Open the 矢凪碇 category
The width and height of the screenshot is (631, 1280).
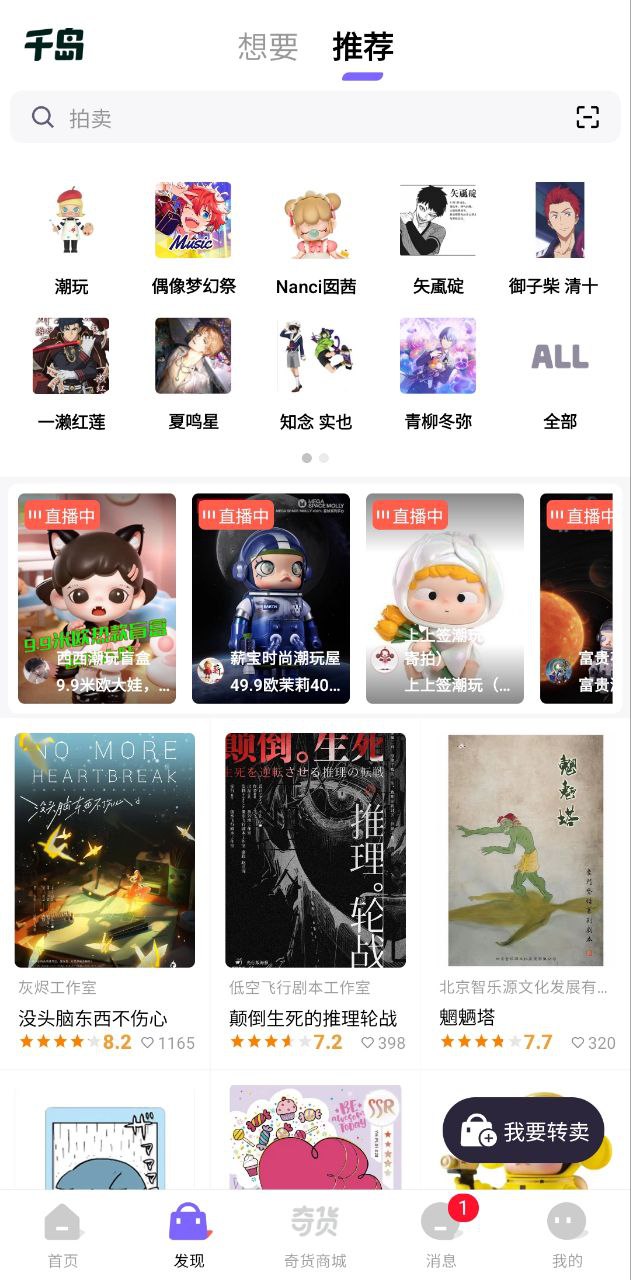coord(438,239)
